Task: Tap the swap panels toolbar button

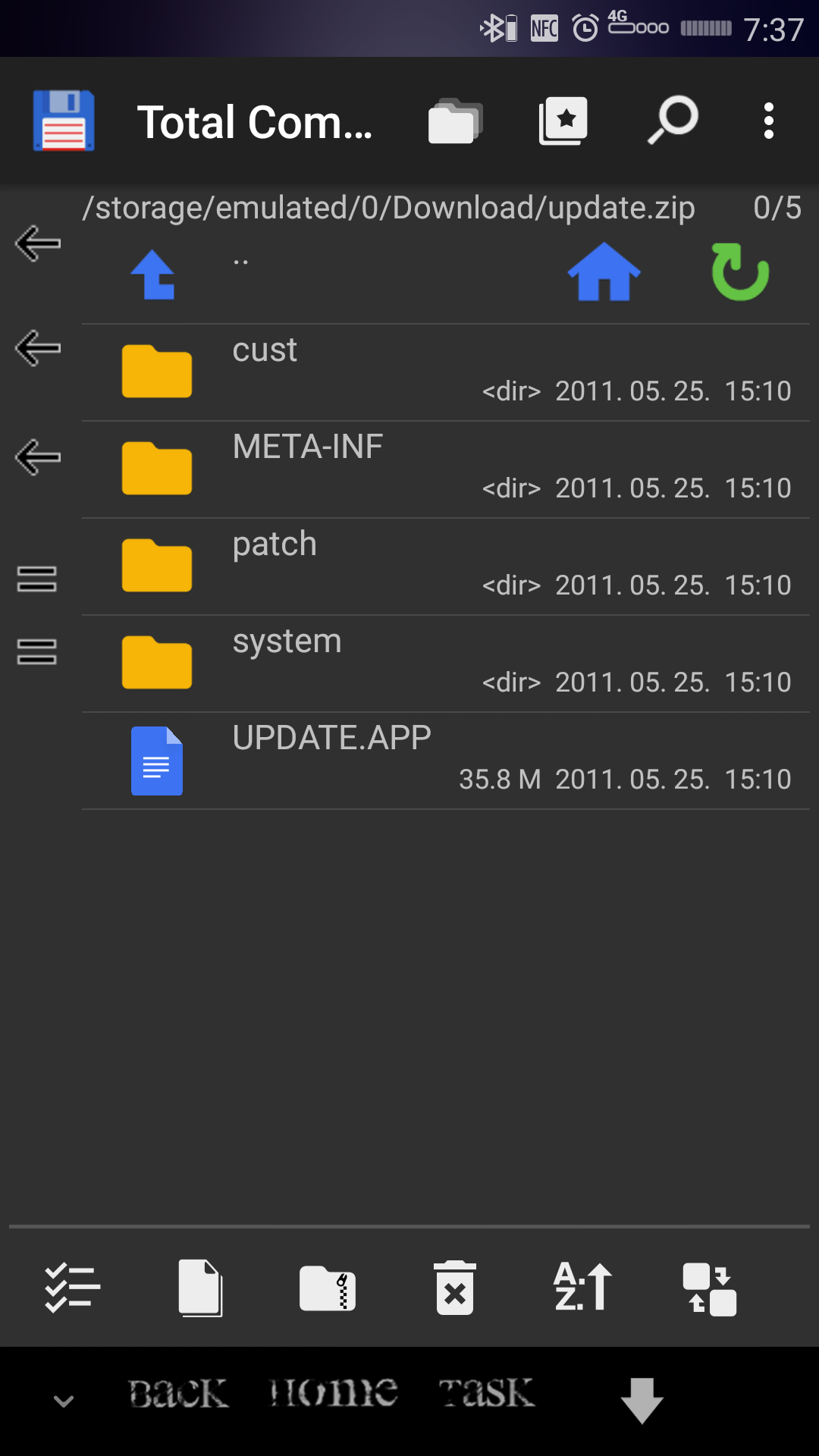Action: click(x=710, y=1288)
